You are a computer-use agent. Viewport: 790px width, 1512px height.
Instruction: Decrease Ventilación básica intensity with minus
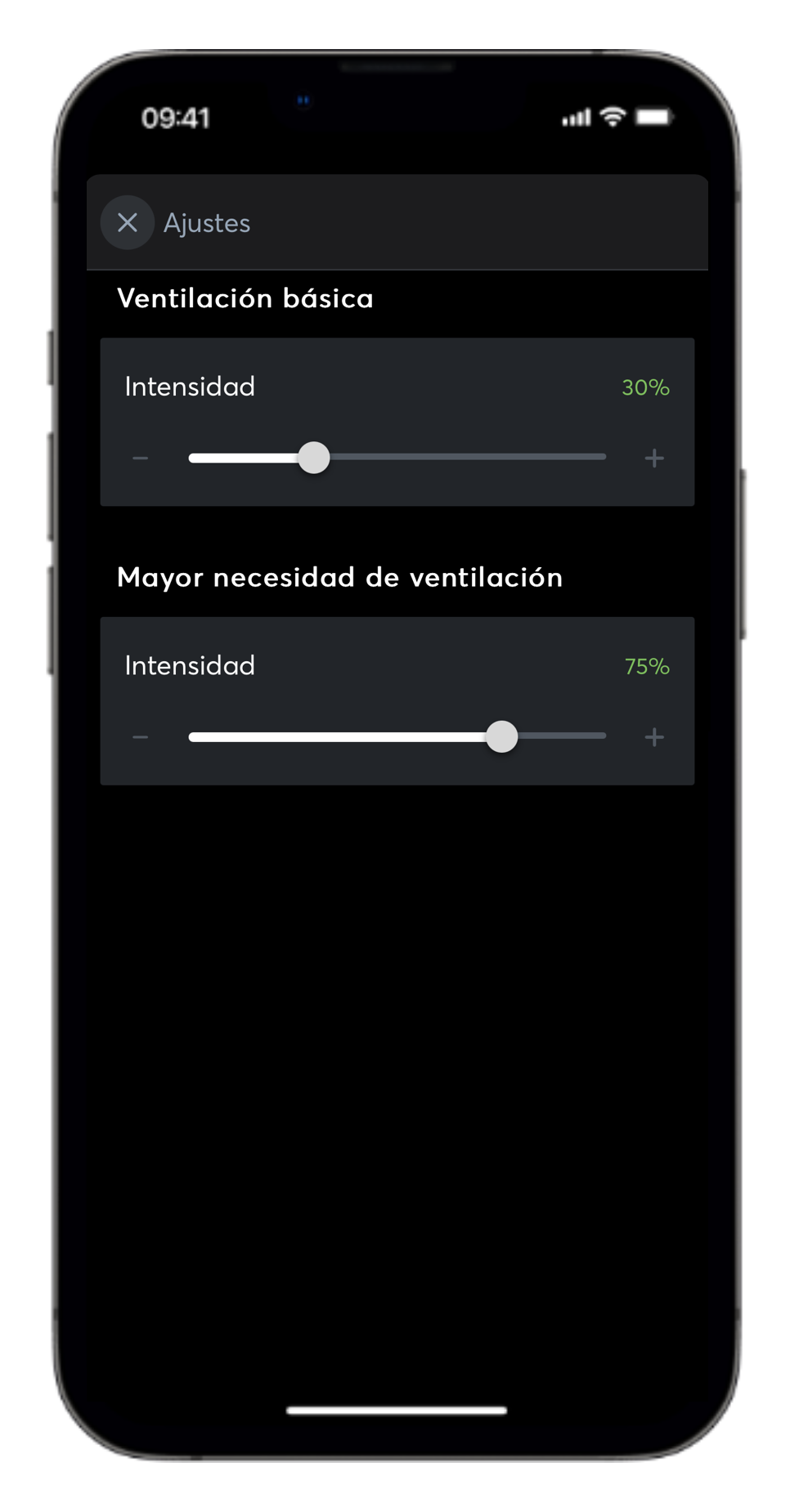click(x=141, y=459)
